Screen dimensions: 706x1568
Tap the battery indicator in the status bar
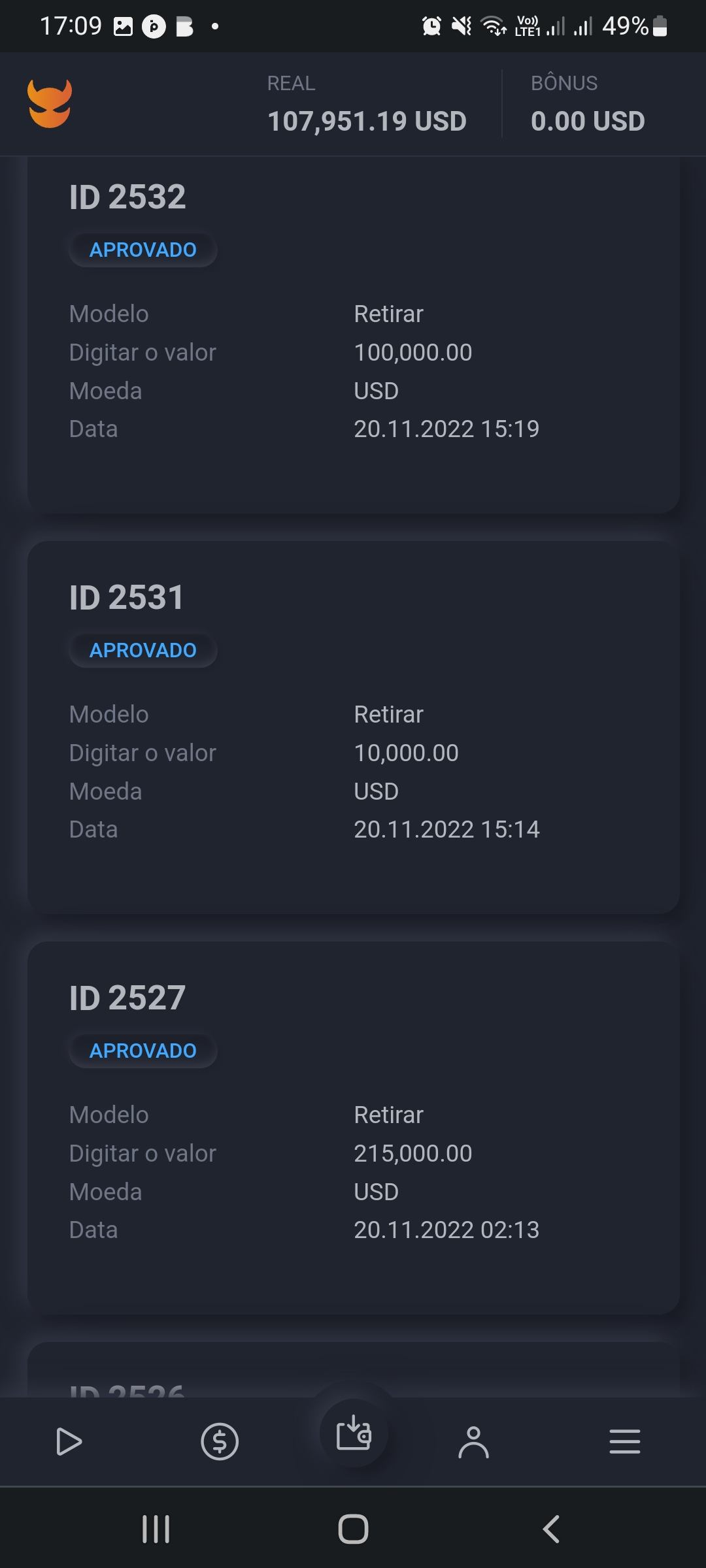click(659, 26)
